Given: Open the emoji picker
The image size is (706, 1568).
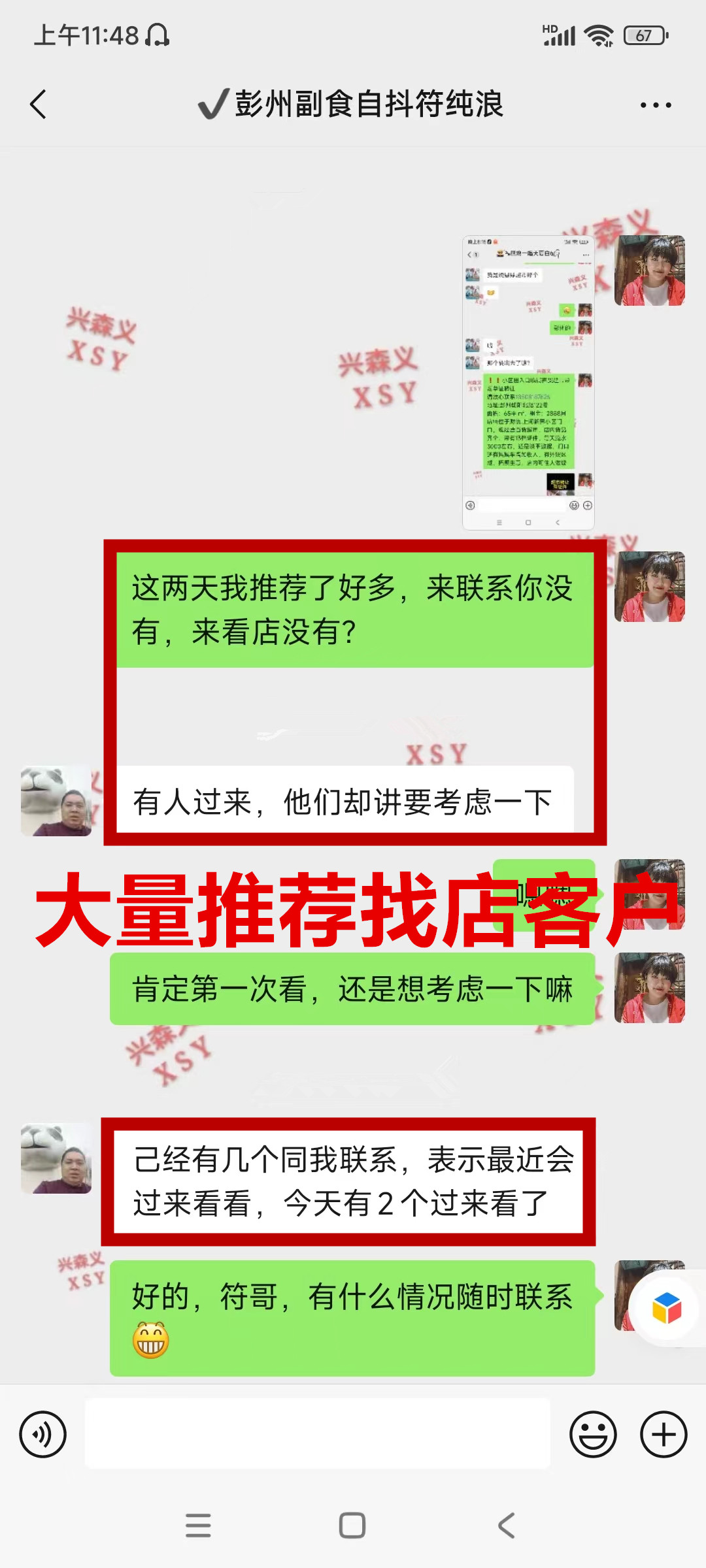Looking at the screenshot, I should [x=593, y=1435].
